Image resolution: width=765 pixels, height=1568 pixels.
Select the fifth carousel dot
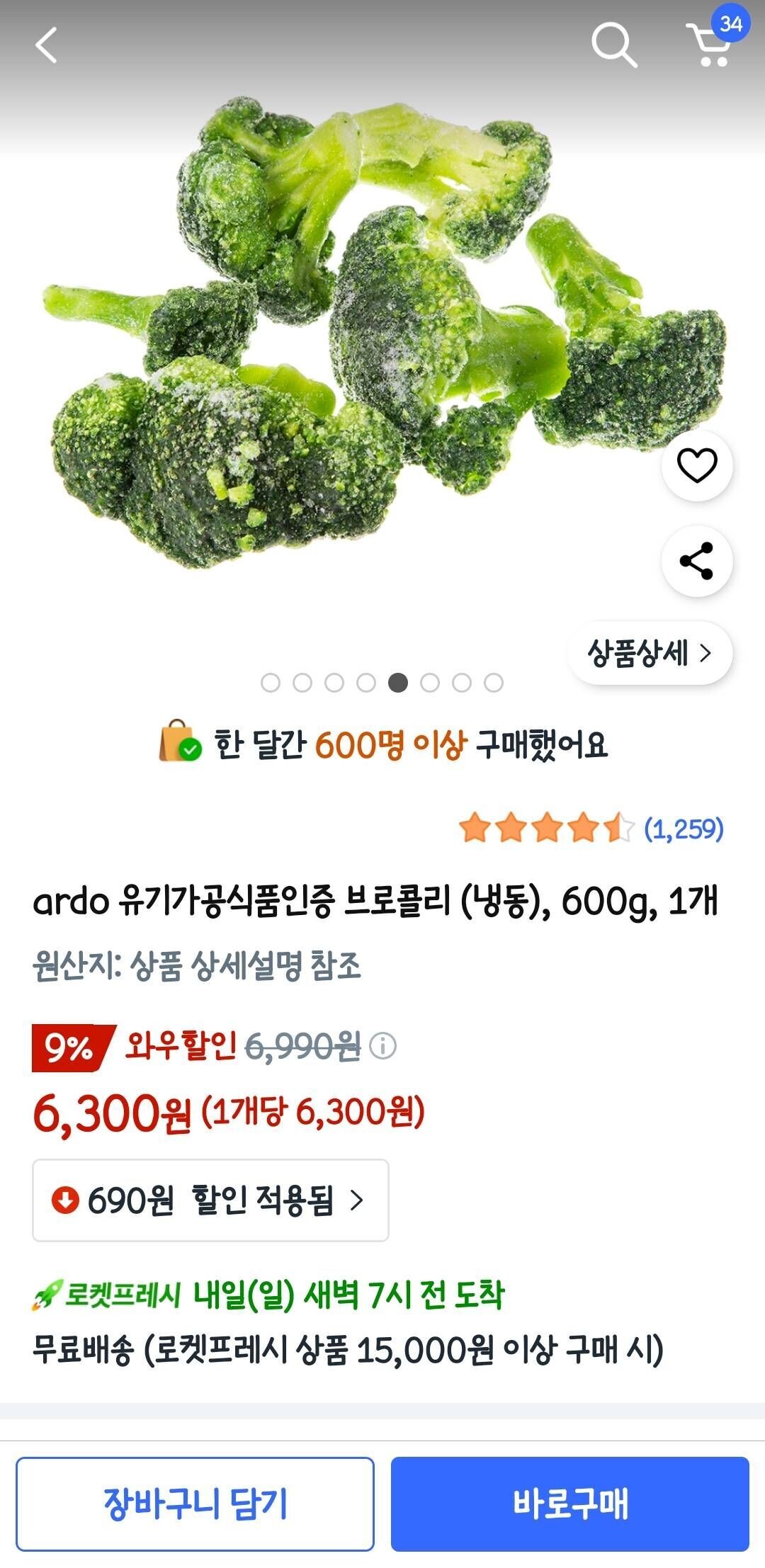click(x=397, y=683)
